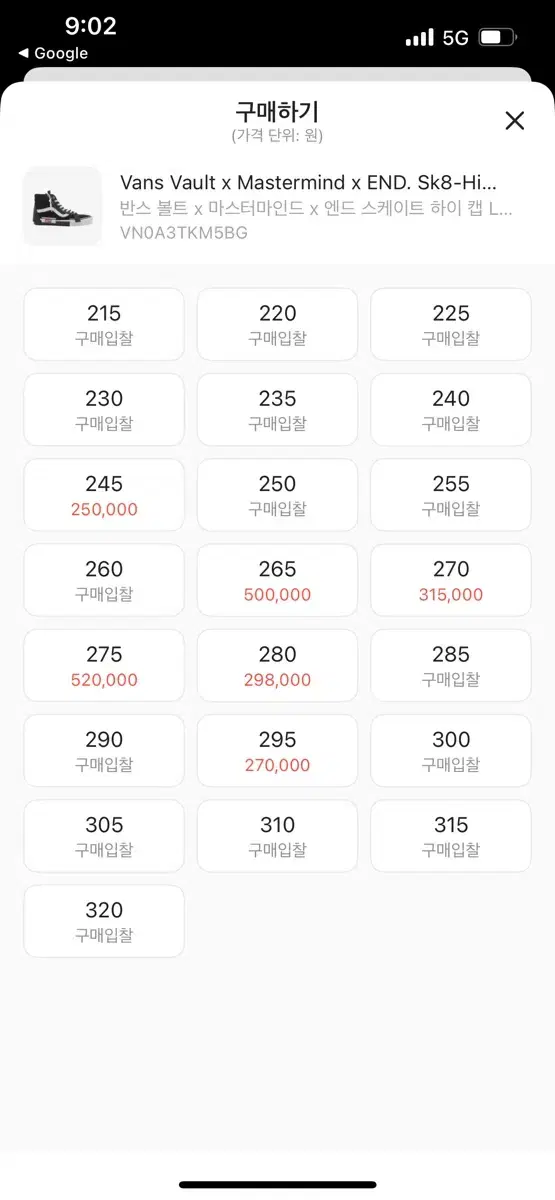The width and height of the screenshot is (555, 1200).
Task: Choose size 285
Action: pos(451,665)
